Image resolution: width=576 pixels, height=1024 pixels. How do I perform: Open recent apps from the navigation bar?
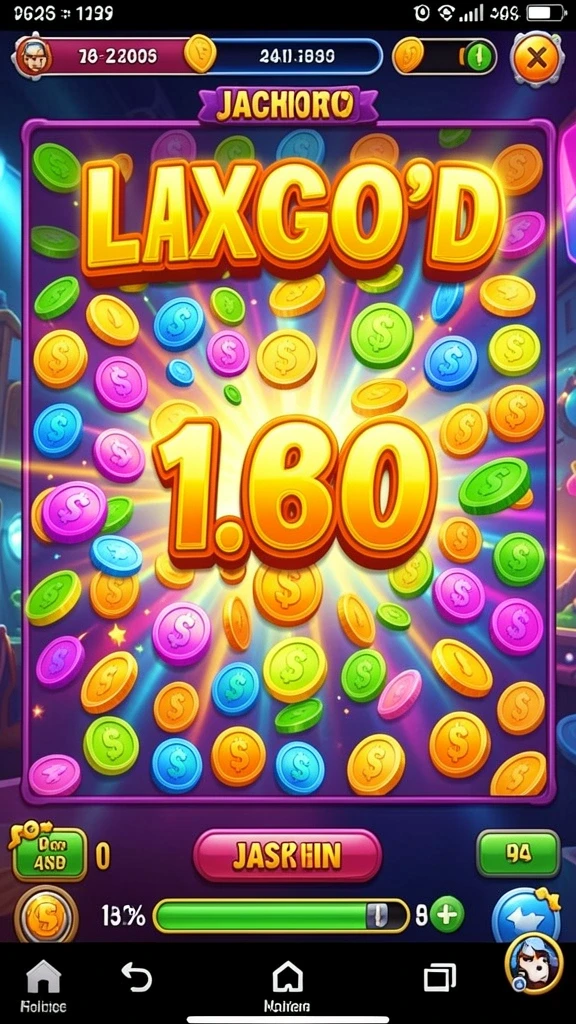pyautogui.click(x=440, y=978)
